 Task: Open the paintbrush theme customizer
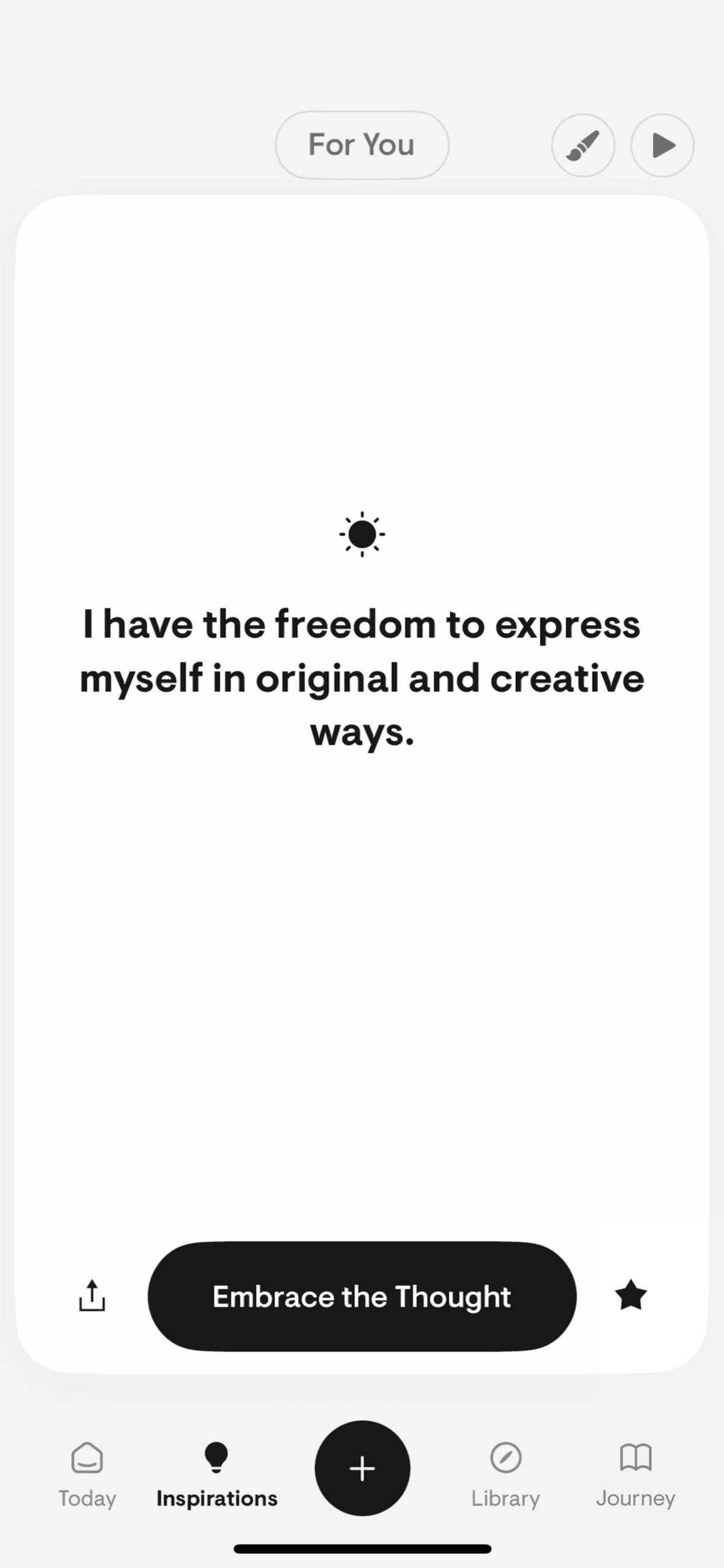tap(583, 145)
